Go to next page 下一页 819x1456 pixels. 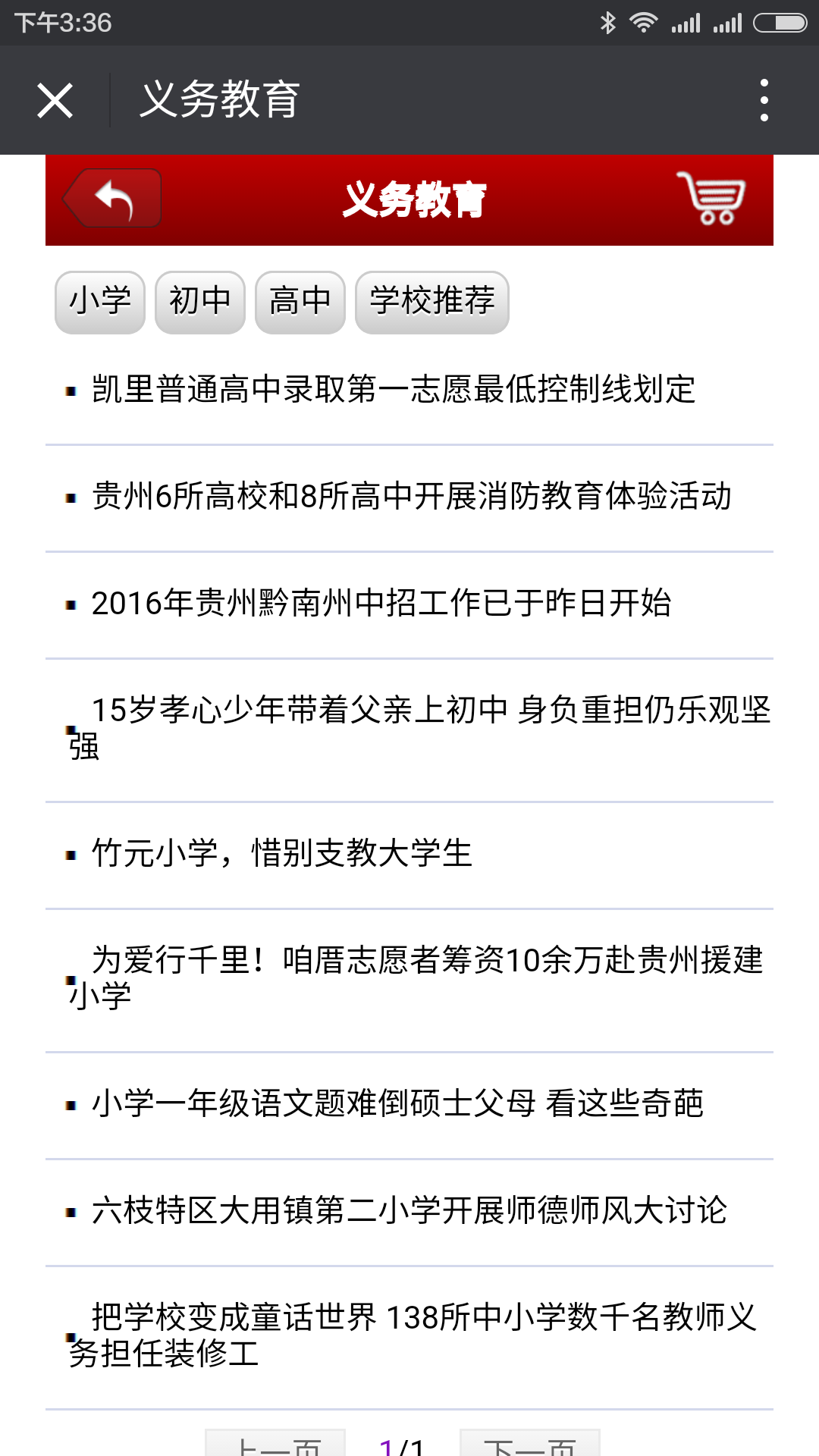pos(529,1444)
